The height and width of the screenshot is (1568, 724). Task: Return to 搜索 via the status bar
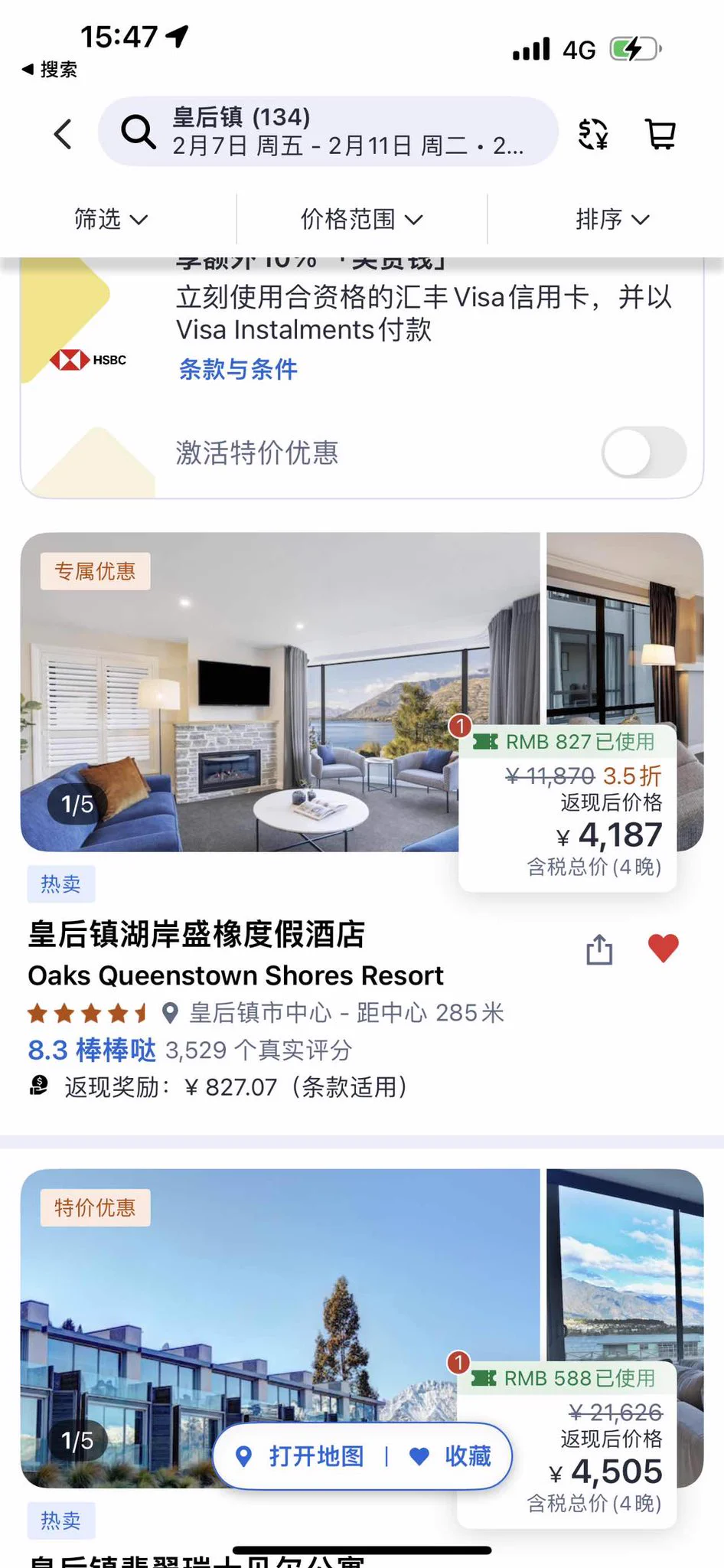(x=50, y=70)
